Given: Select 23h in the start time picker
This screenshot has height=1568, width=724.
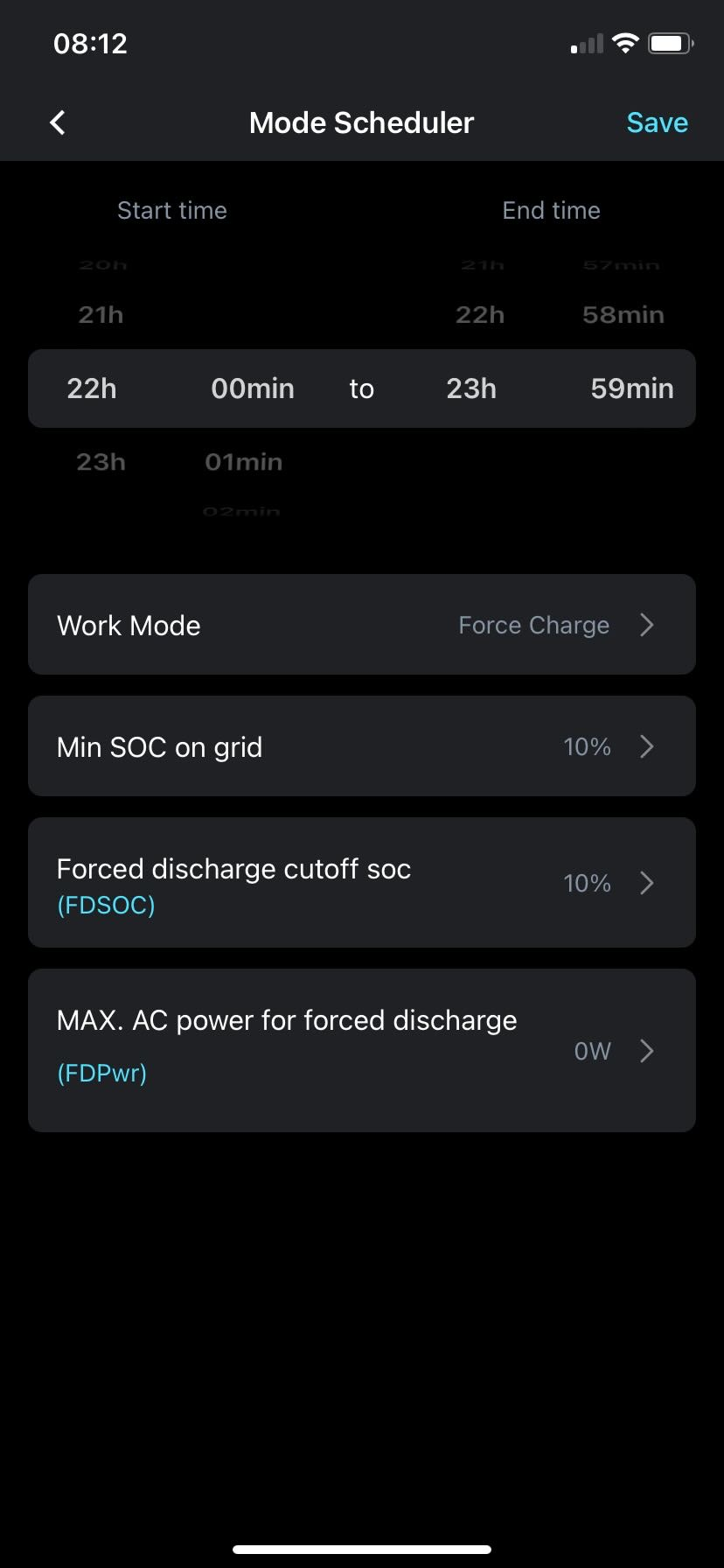Looking at the screenshot, I should (x=101, y=462).
